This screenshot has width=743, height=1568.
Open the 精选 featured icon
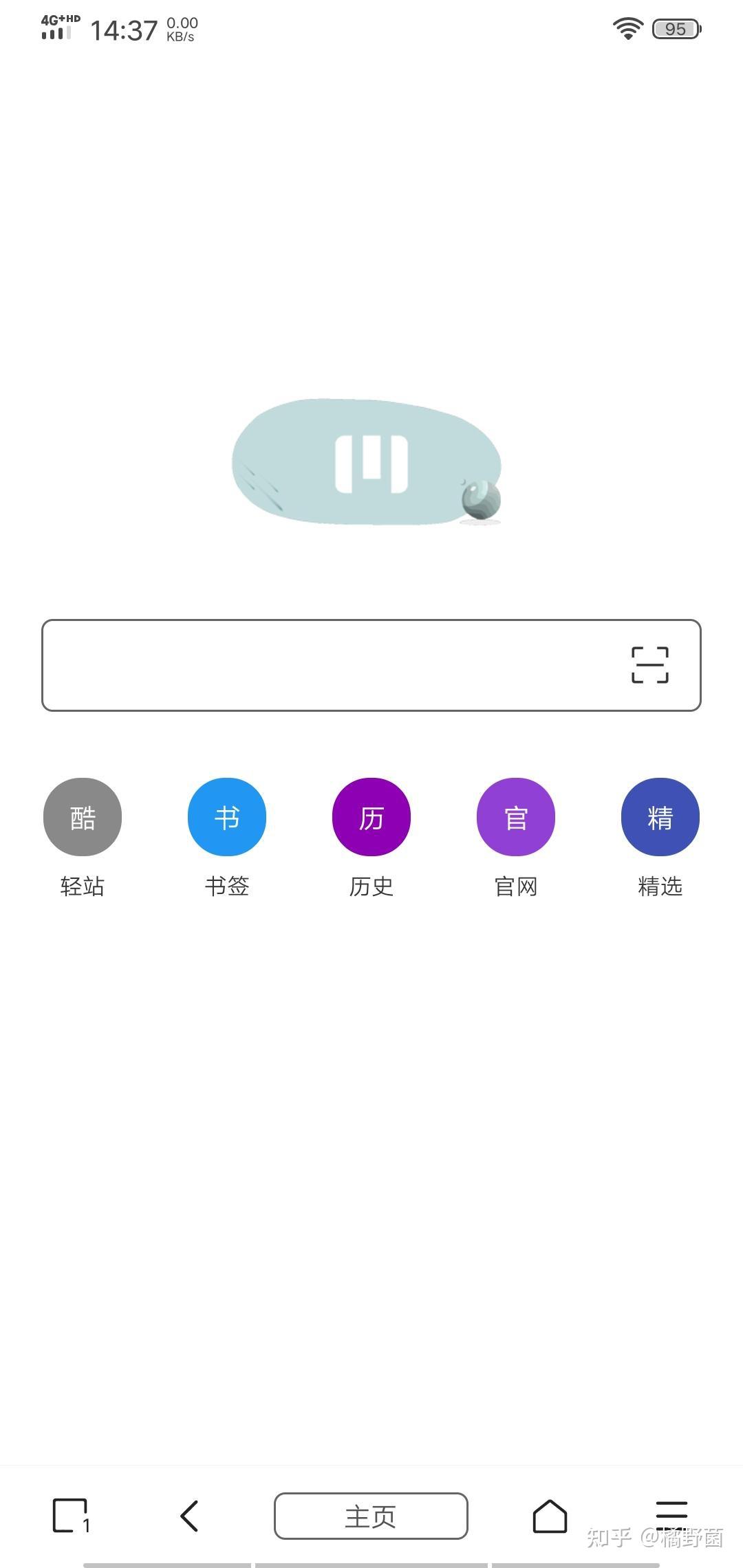pos(660,816)
